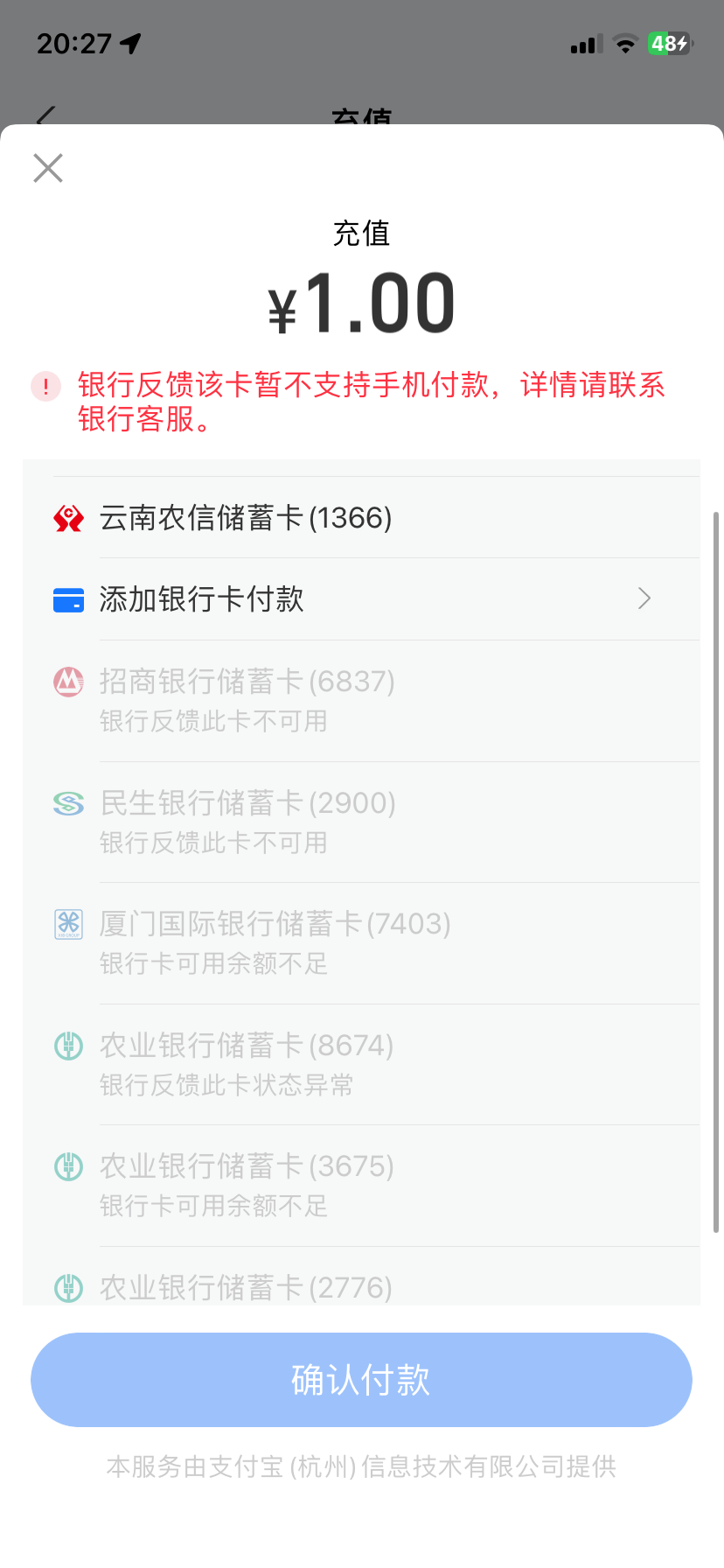The image size is (724, 1568).
Task: Click the 农业银行 icon next to card 3675
Action: 66,1166
